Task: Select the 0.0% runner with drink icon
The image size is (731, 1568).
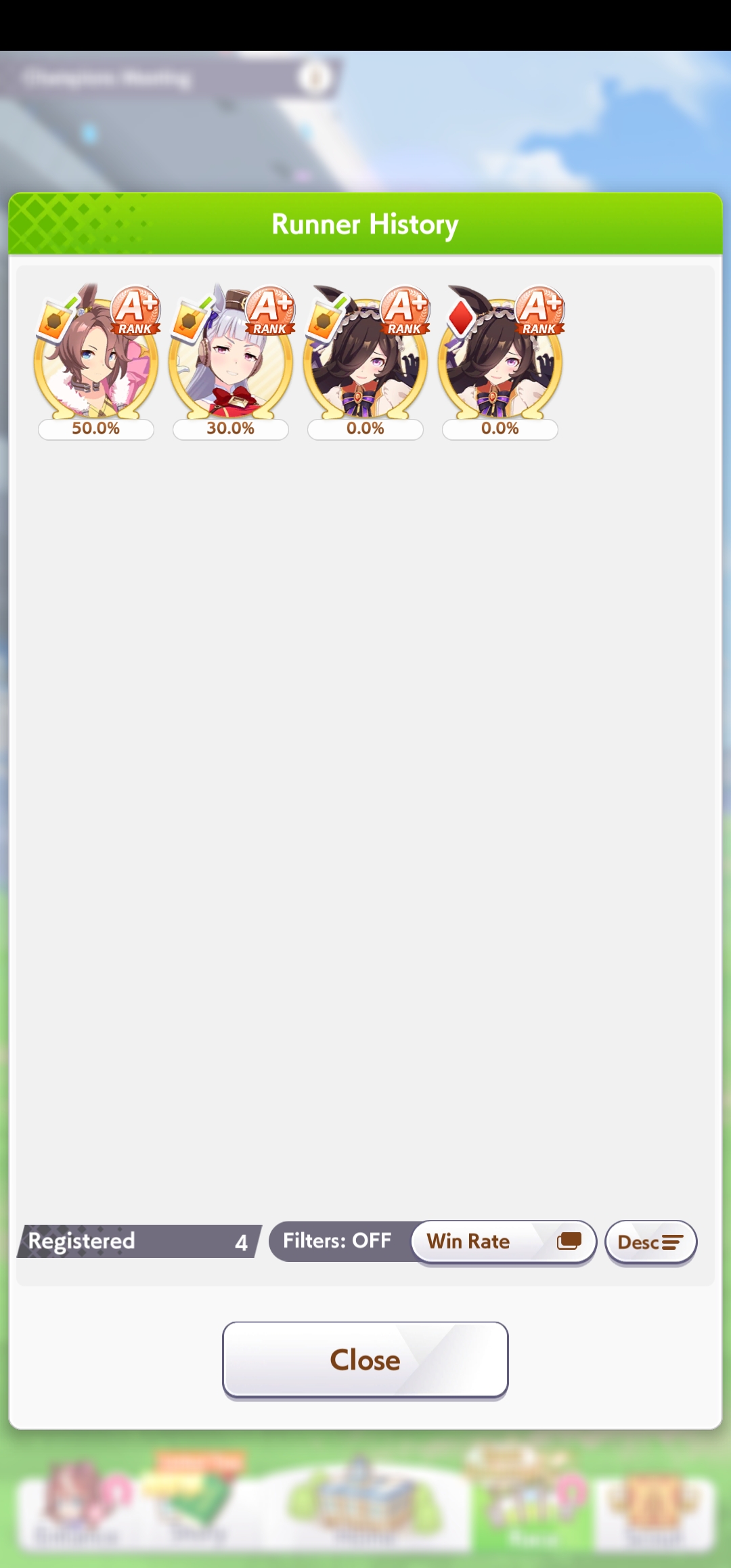Action: (x=365, y=362)
